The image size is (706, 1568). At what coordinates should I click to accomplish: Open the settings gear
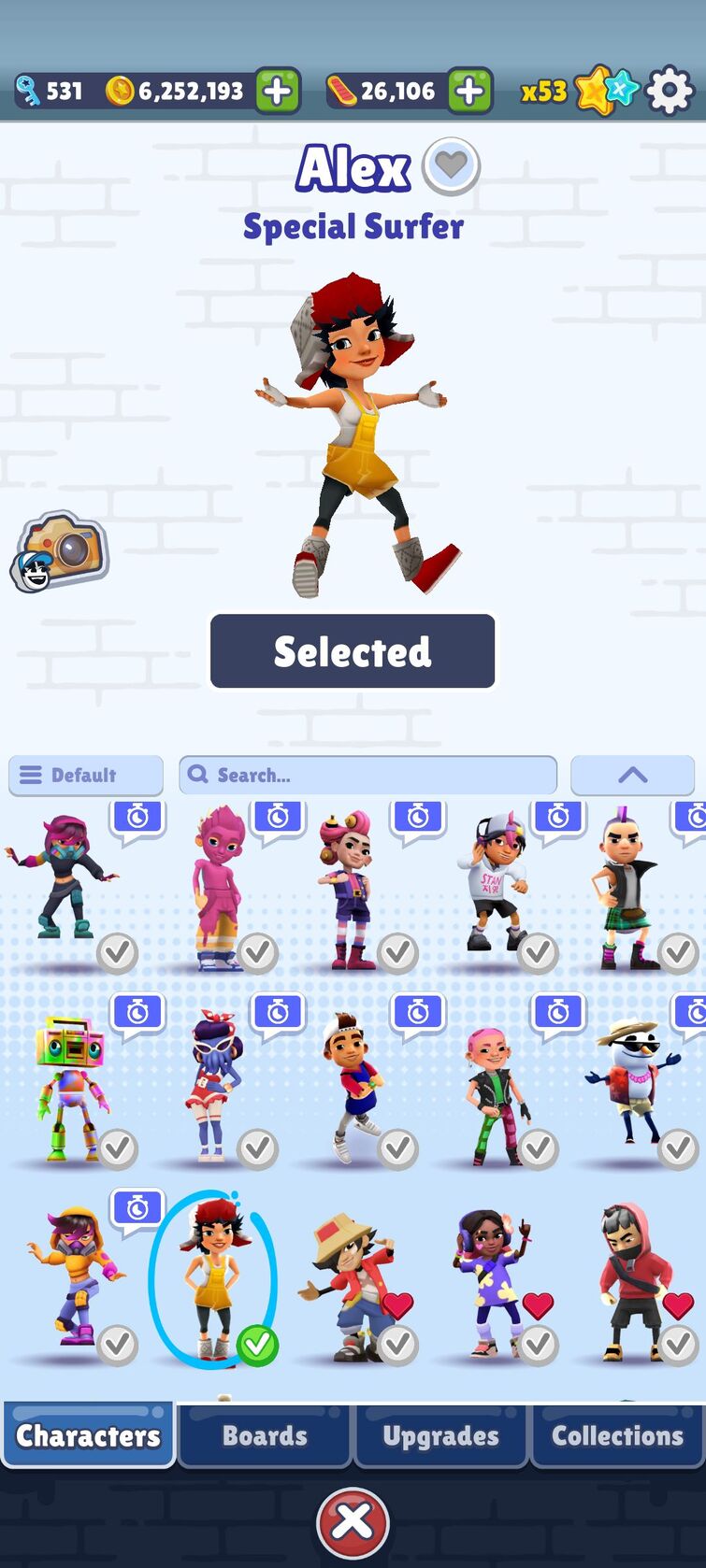point(670,91)
